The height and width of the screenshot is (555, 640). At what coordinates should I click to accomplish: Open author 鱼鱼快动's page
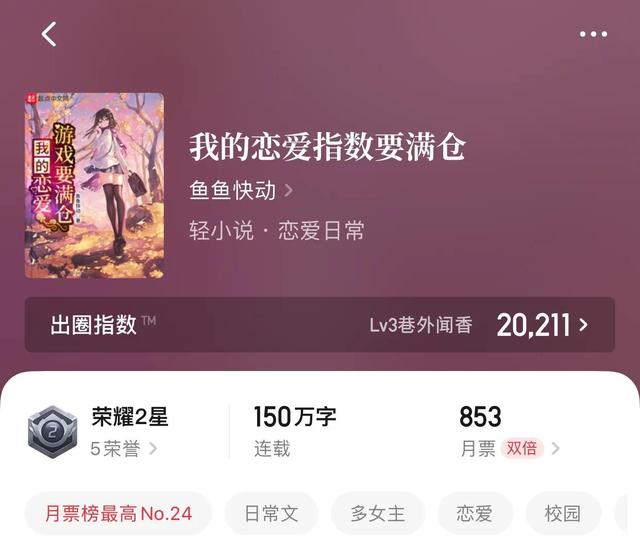[241, 190]
